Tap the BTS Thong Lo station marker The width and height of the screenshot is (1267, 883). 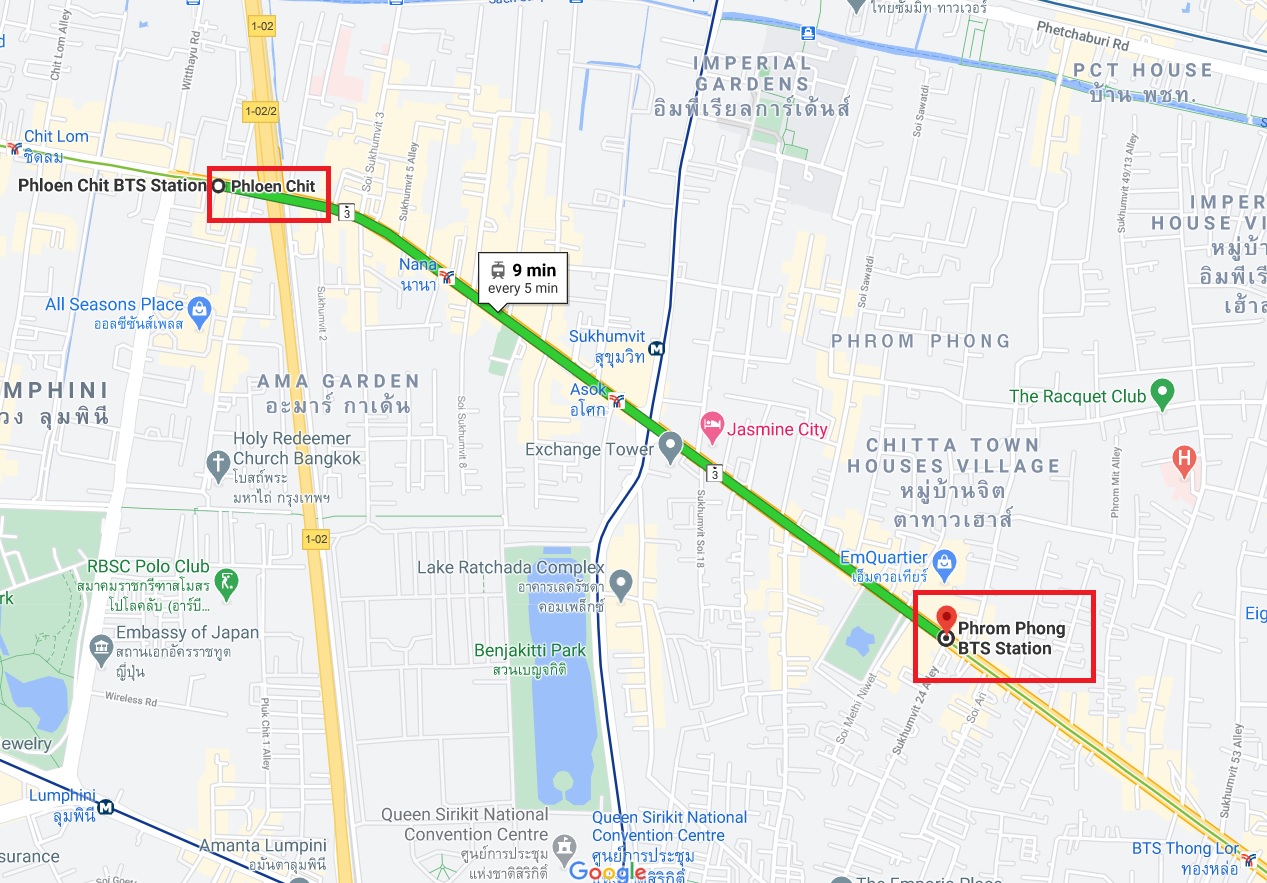(1250, 858)
